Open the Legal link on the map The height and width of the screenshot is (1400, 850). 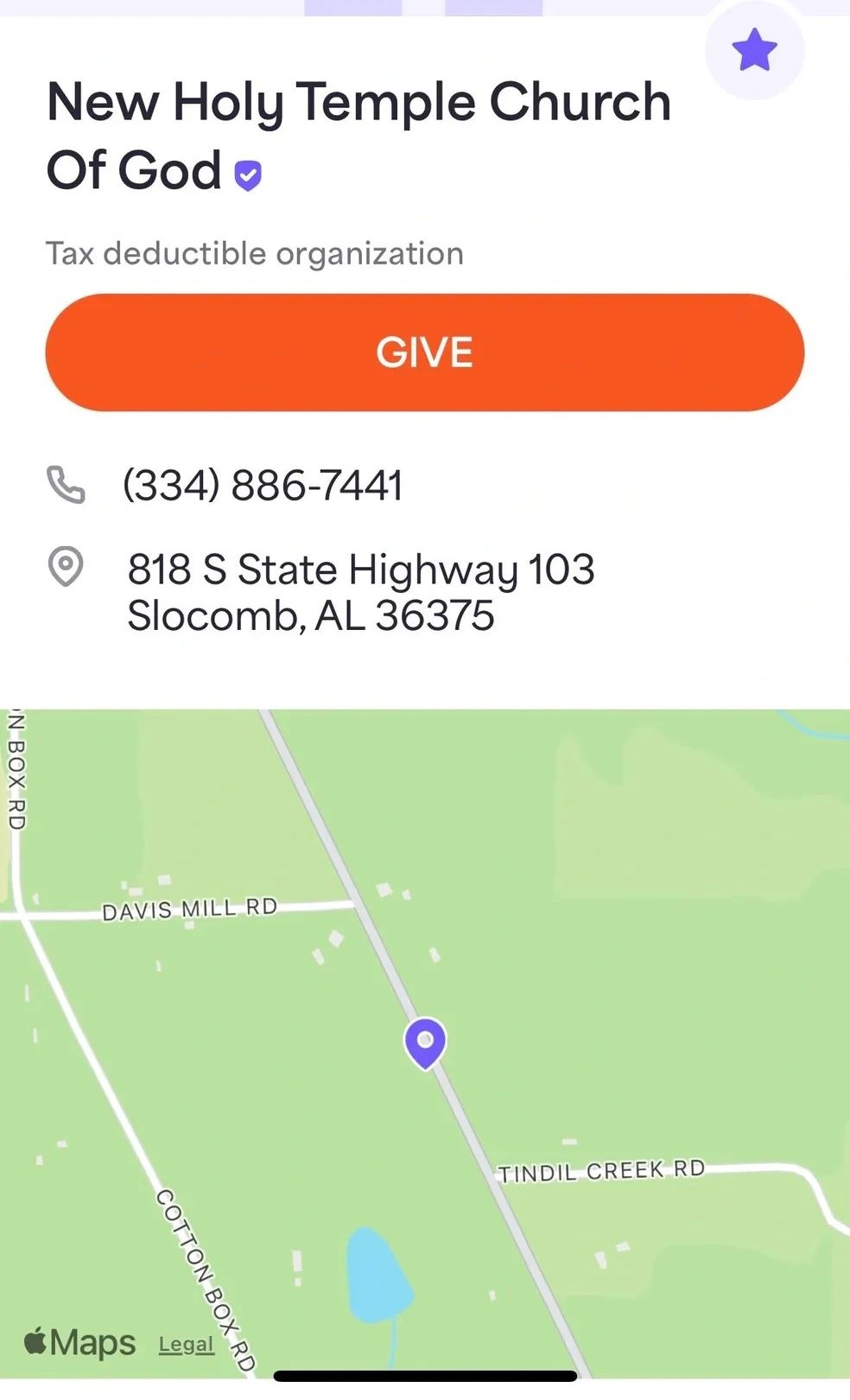tap(186, 1344)
